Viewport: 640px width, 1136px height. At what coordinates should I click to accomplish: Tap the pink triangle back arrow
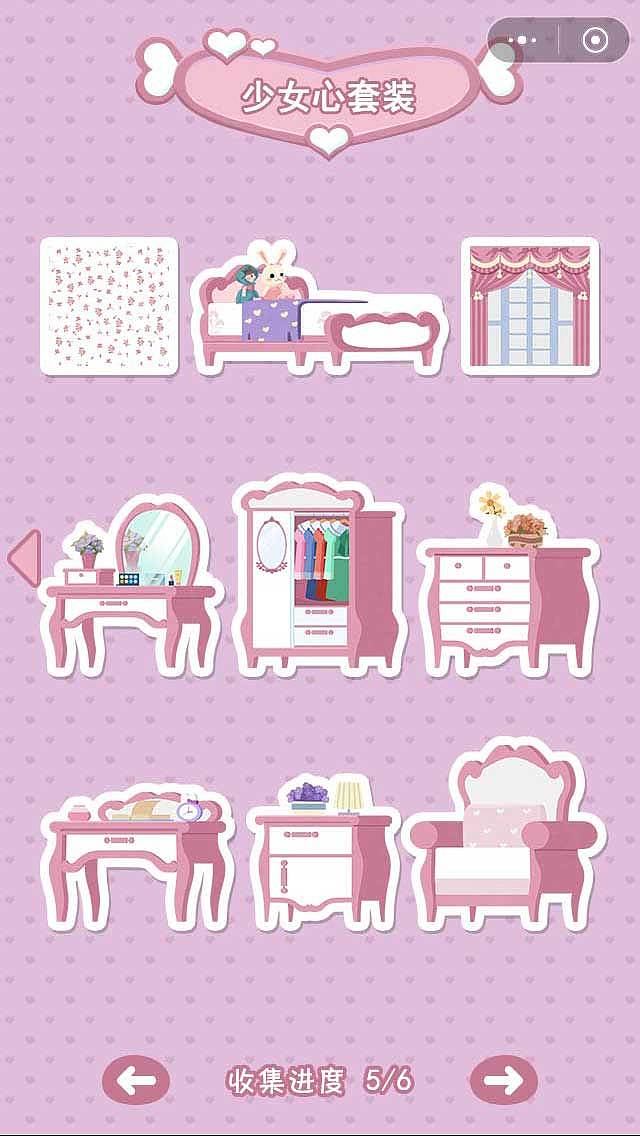tap(24, 557)
